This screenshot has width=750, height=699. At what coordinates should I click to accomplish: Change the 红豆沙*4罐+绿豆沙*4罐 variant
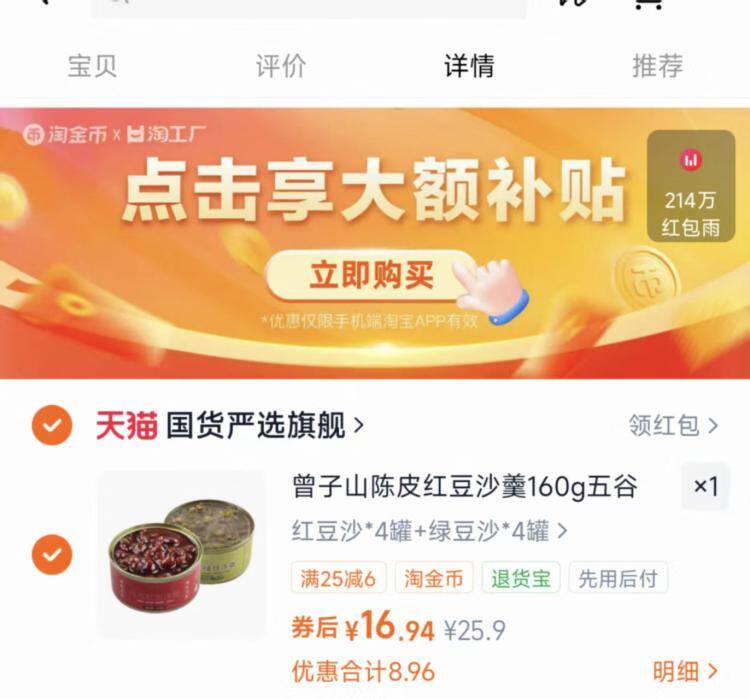coord(430,531)
